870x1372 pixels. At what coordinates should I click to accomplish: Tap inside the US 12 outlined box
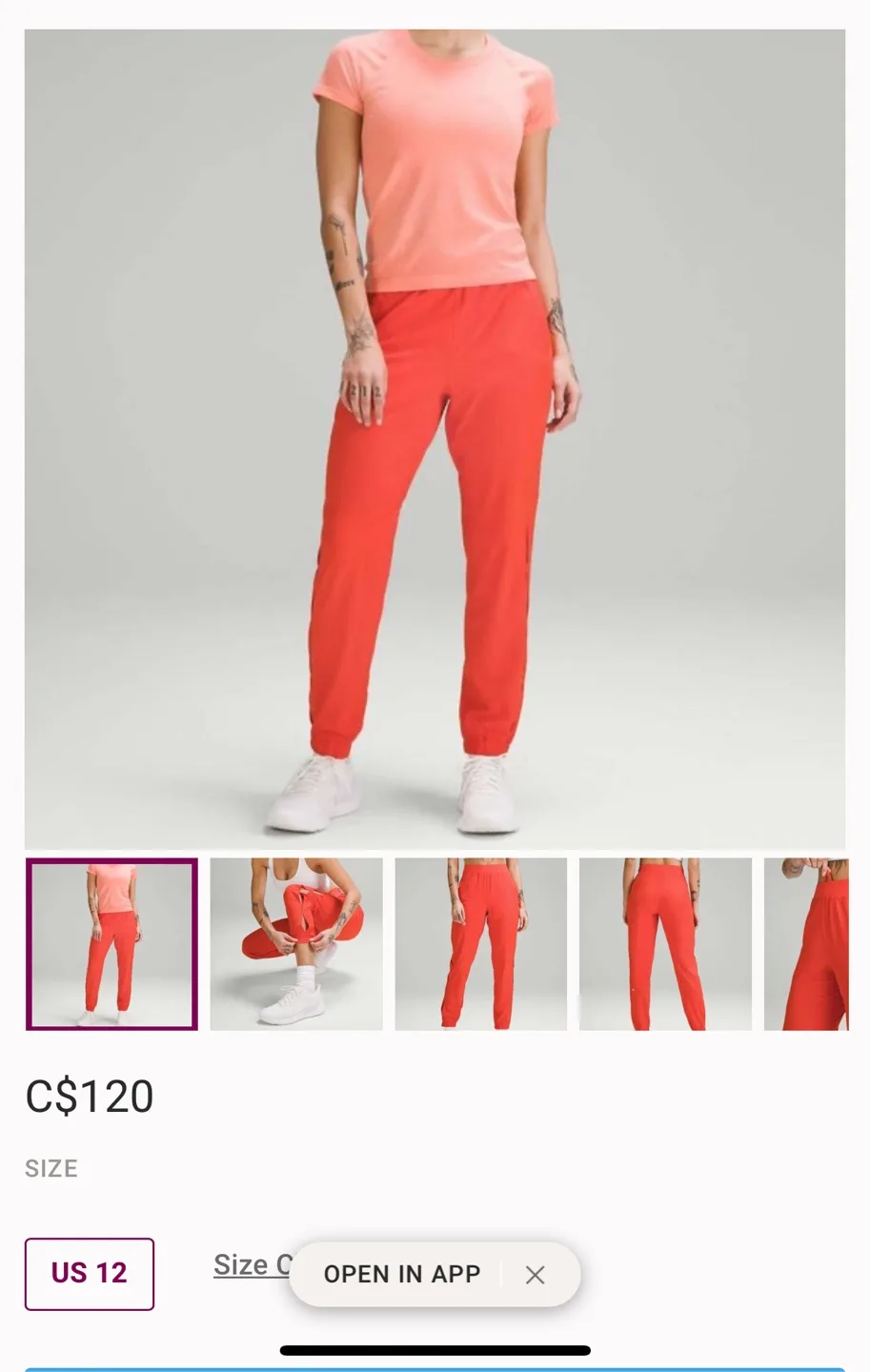tap(89, 1274)
